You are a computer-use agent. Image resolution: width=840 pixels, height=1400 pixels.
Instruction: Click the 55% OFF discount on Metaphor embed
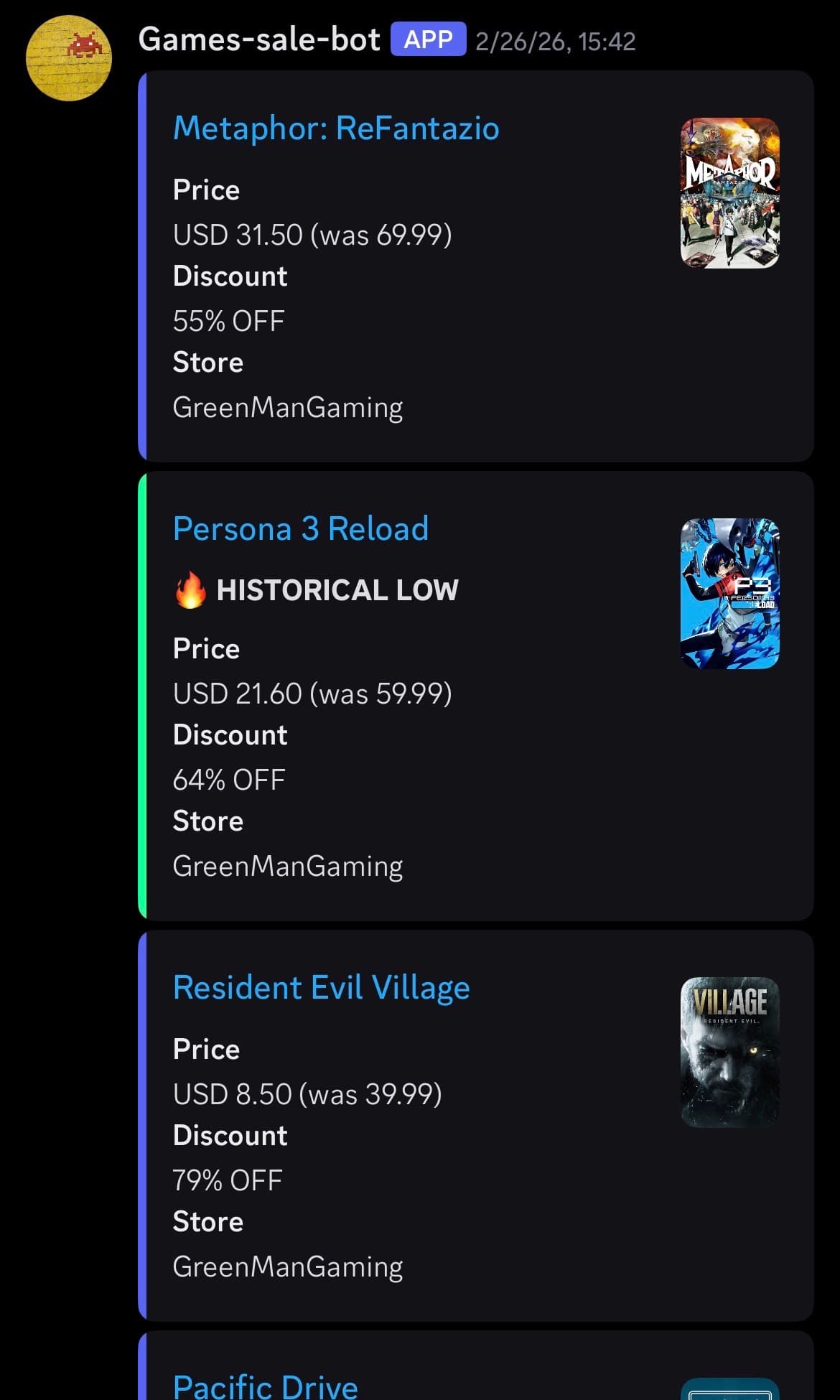(x=228, y=321)
